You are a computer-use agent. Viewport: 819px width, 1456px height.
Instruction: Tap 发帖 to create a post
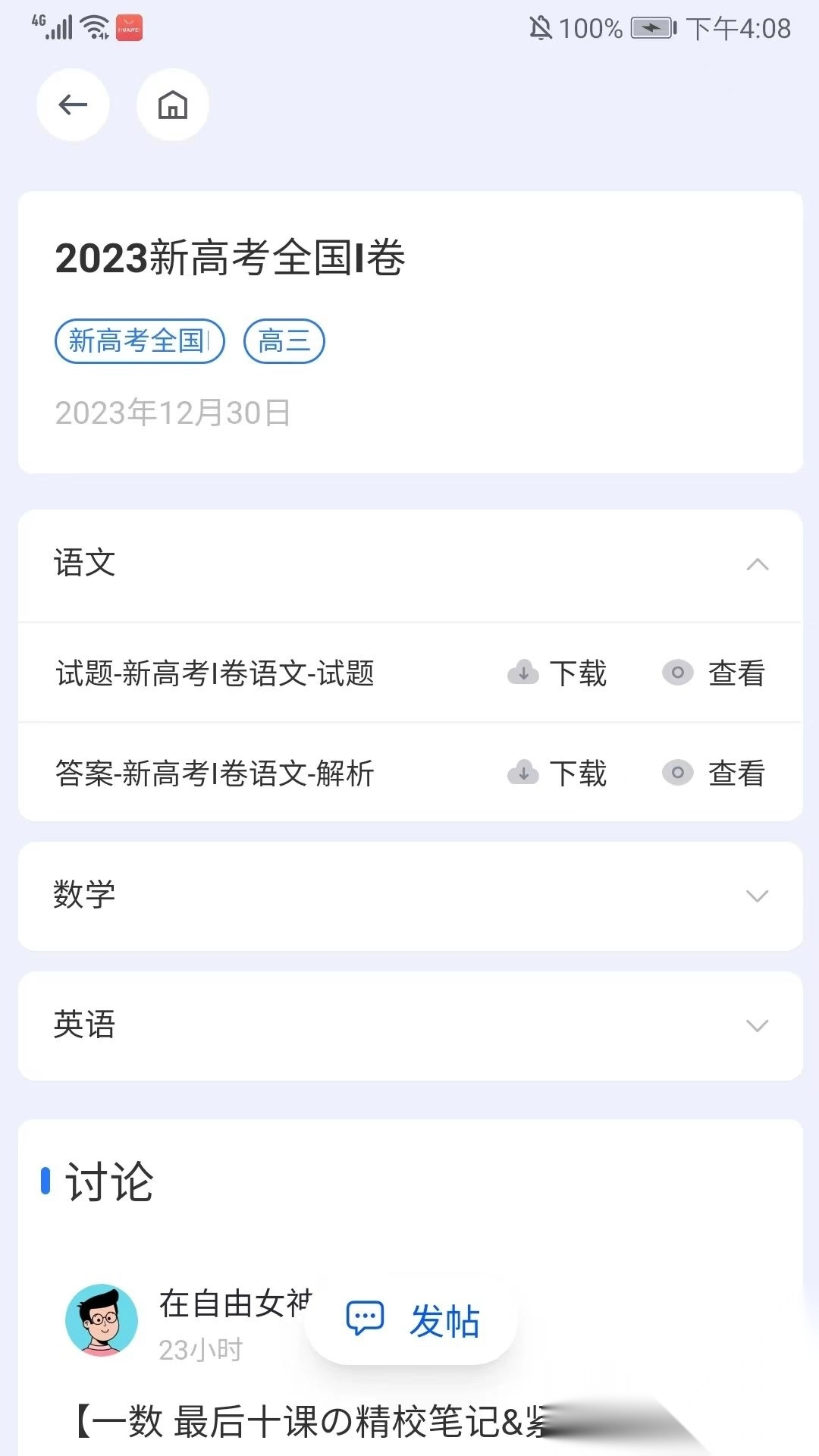pos(412,1320)
